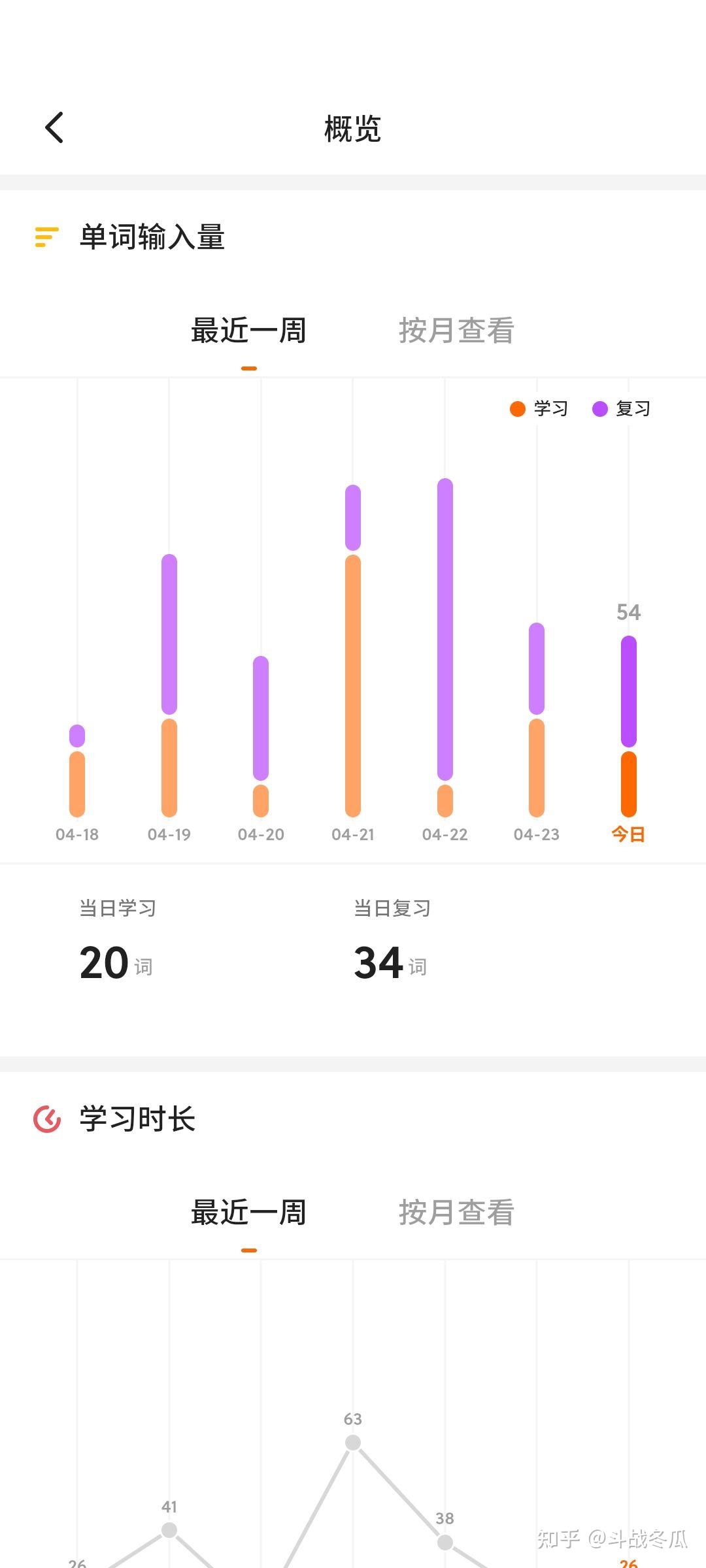Viewport: 706px width, 1568px height.
Task: Select 最近一周 tab under 学习时长
Action: click(248, 1213)
